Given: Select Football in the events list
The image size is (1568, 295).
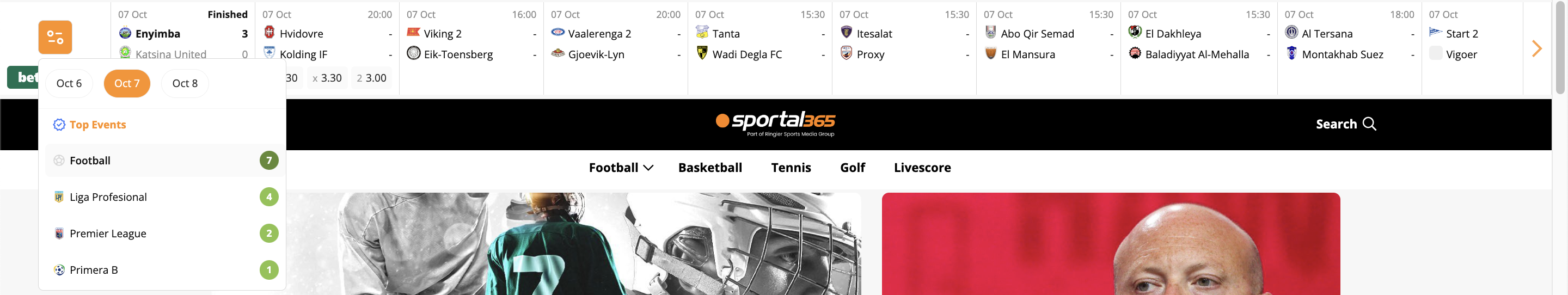Looking at the screenshot, I should [90, 161].
